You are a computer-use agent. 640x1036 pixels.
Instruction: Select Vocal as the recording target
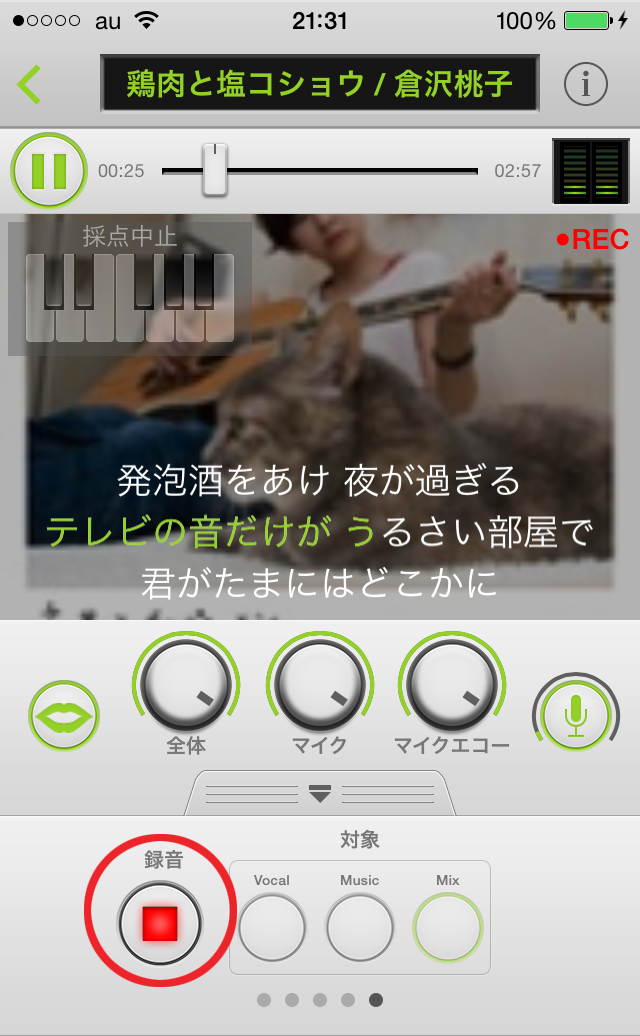271,927
